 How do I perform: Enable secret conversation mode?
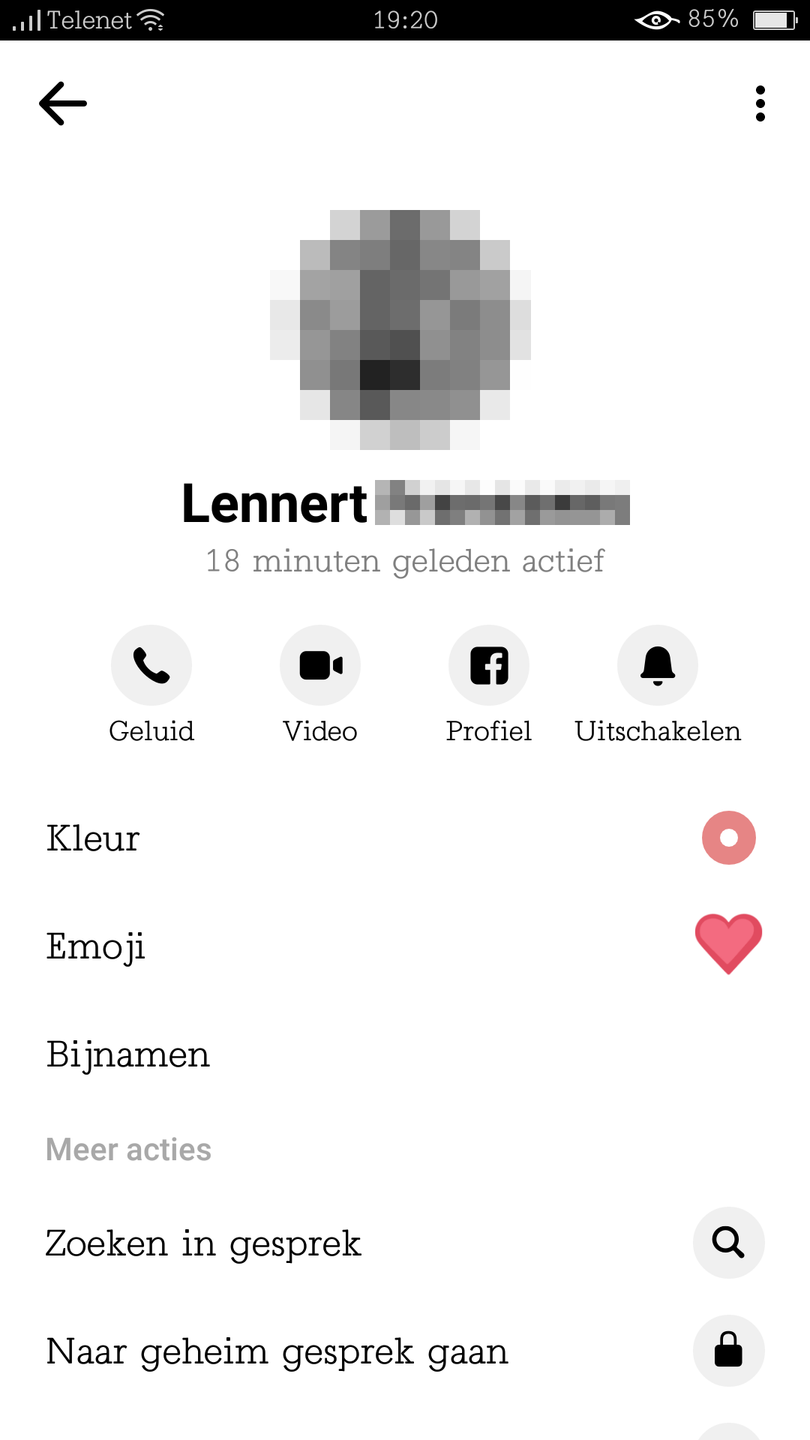275,1350
